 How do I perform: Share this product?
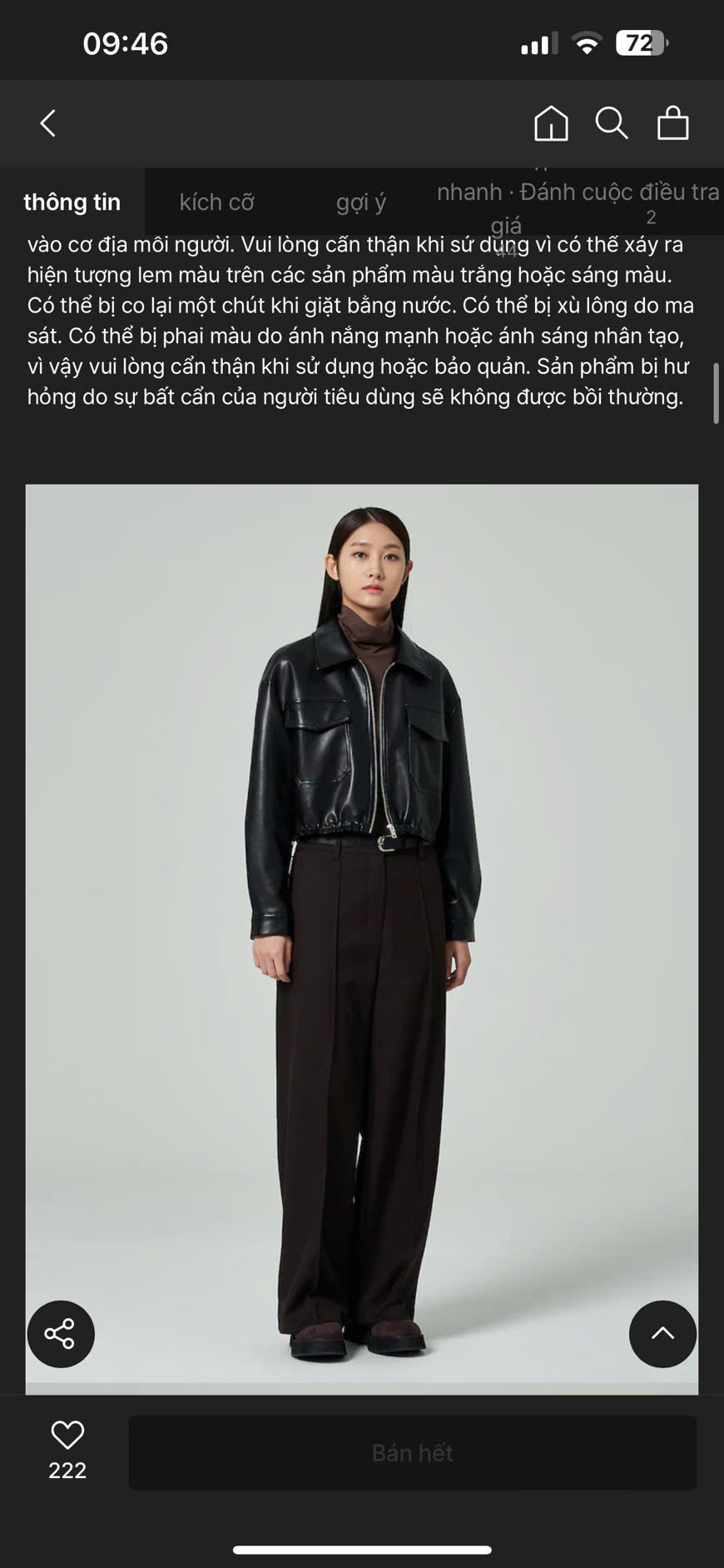pyautogui.click(x=61, y=1334)
